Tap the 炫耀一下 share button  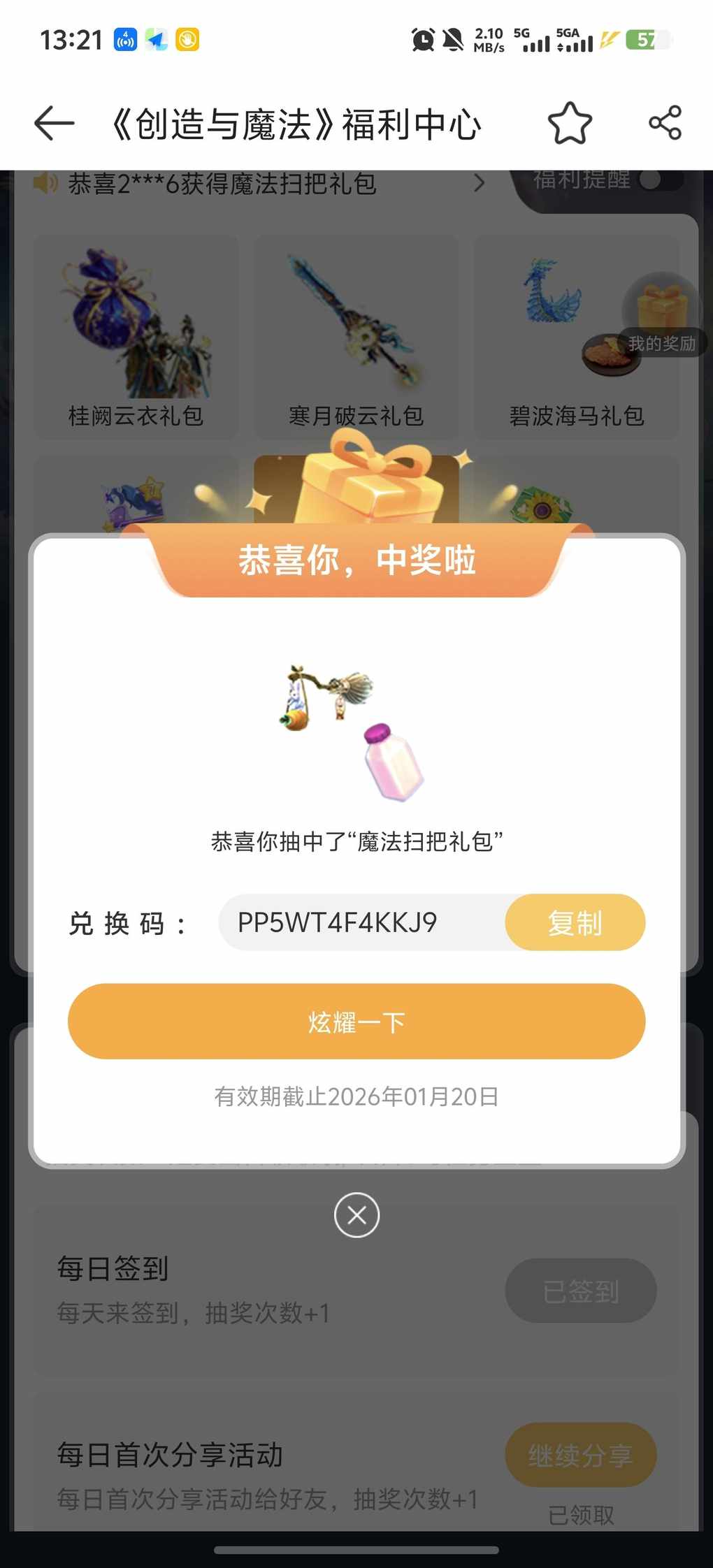click(356, 1022)
